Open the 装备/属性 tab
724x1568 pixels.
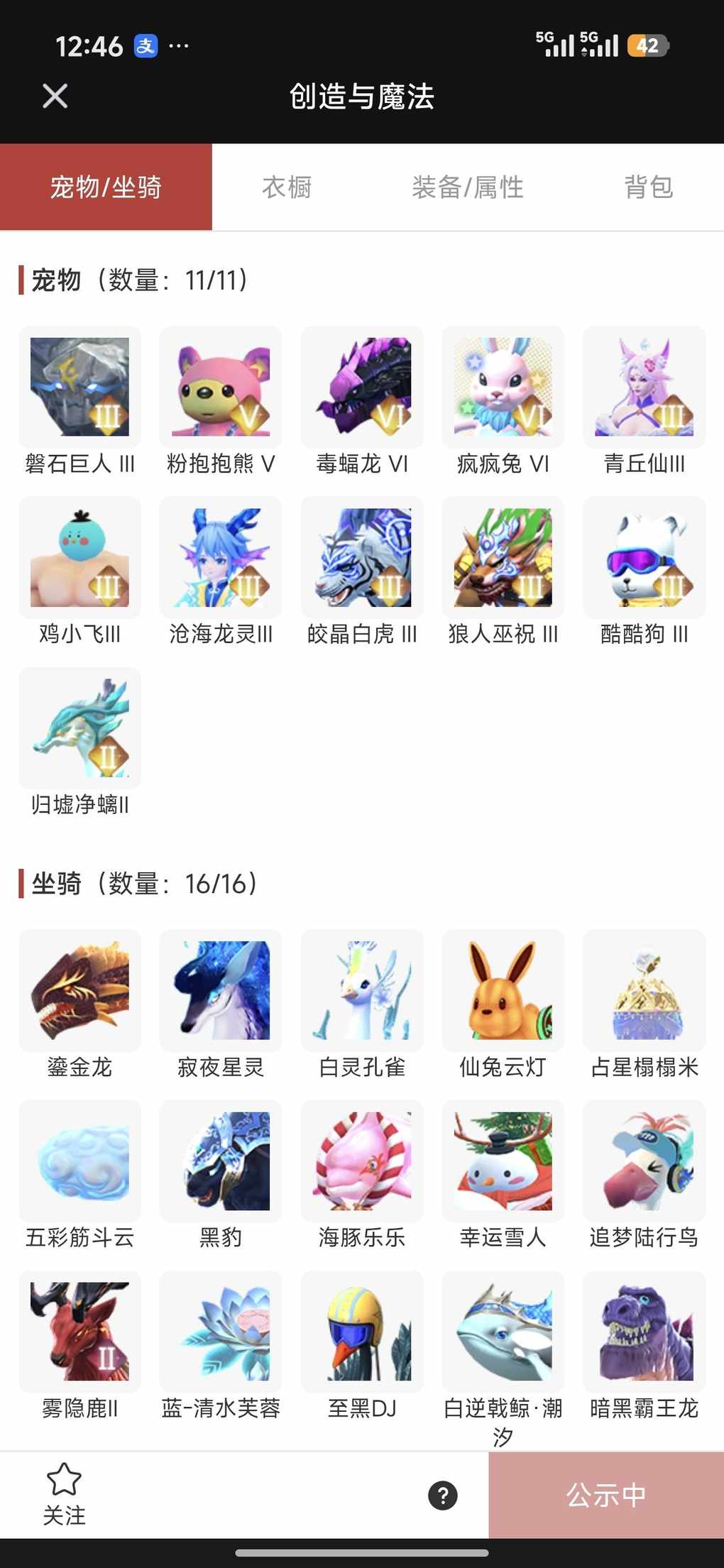[x=468, y=187]
